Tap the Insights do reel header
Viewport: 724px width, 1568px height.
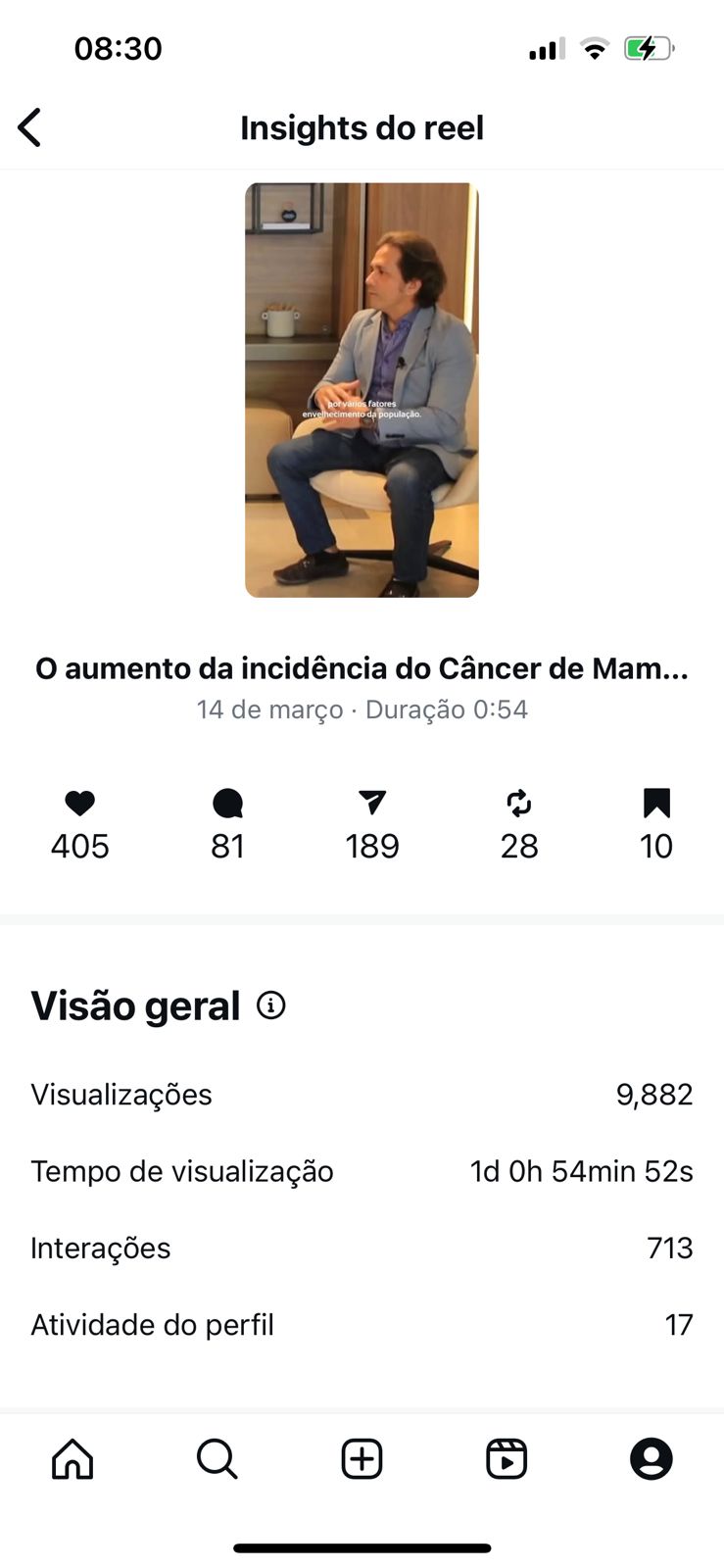click(x=362, y=126)
